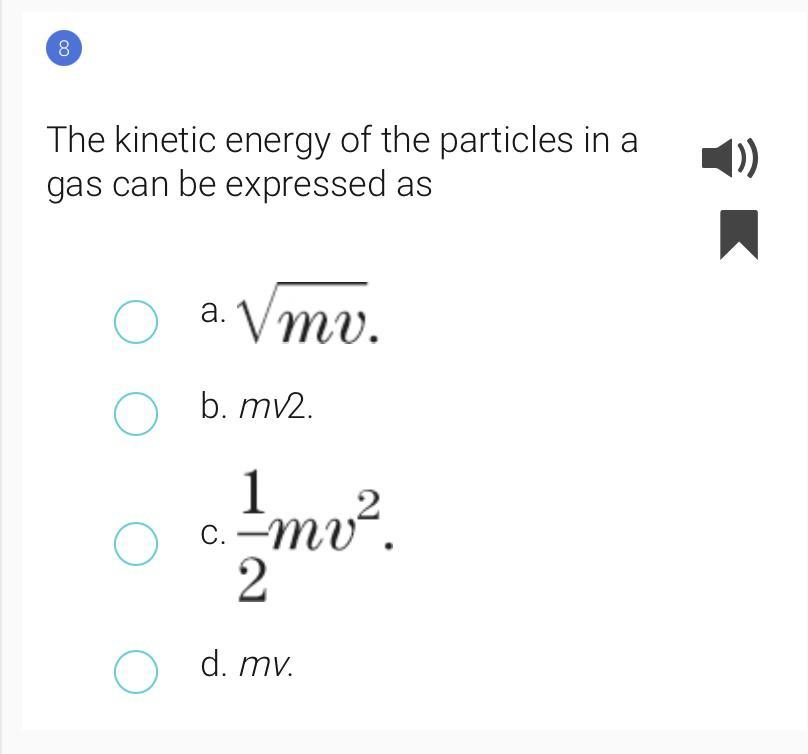Bookmark question 8
808x754 pixels.
(738, 234)
